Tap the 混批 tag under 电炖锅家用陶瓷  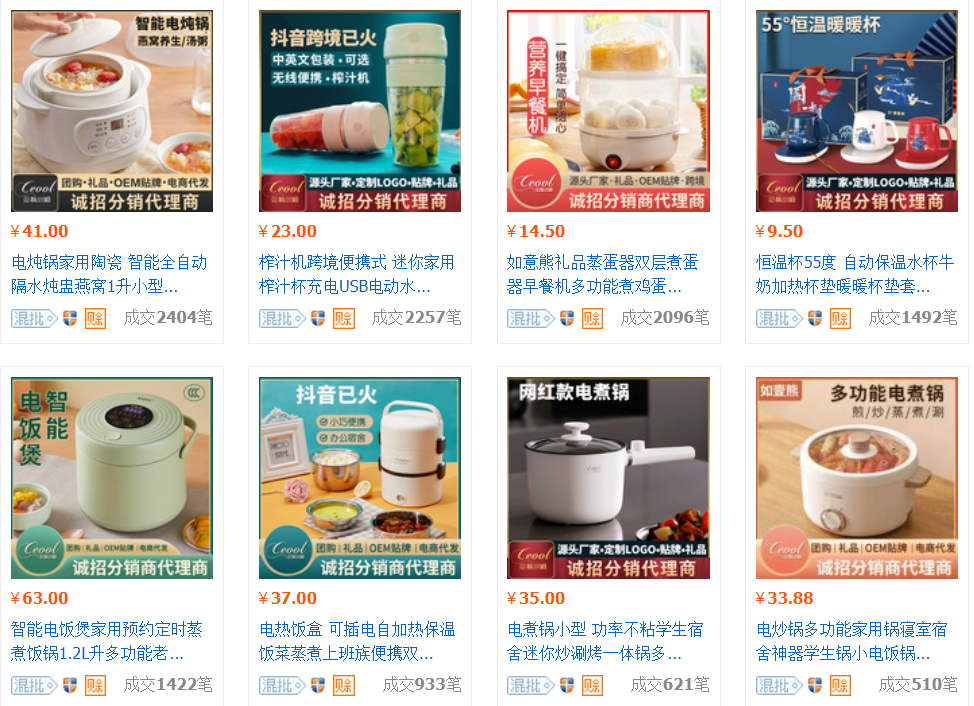pyautogui.click(x=33, y=318)
